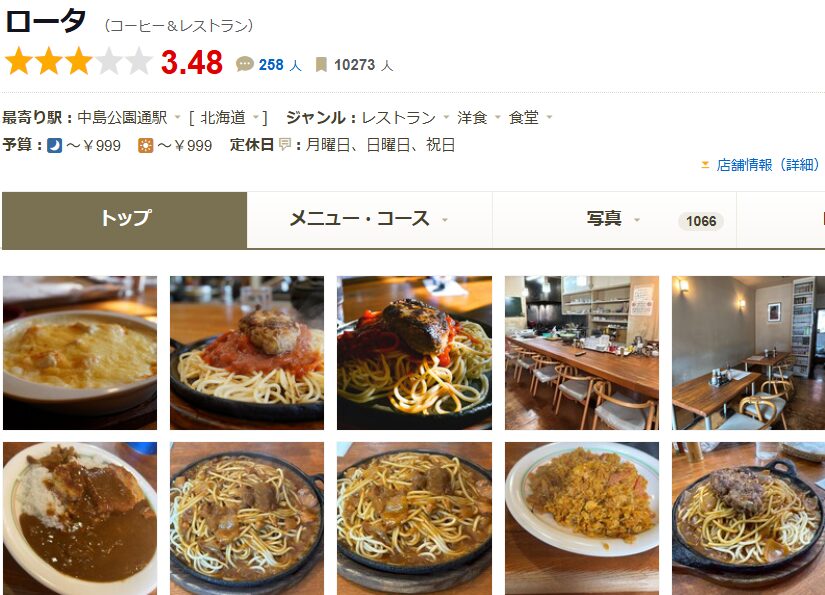Switch to the トップ tab
Image resolution: width=825 pixels, height=595 pixels.
125,220
